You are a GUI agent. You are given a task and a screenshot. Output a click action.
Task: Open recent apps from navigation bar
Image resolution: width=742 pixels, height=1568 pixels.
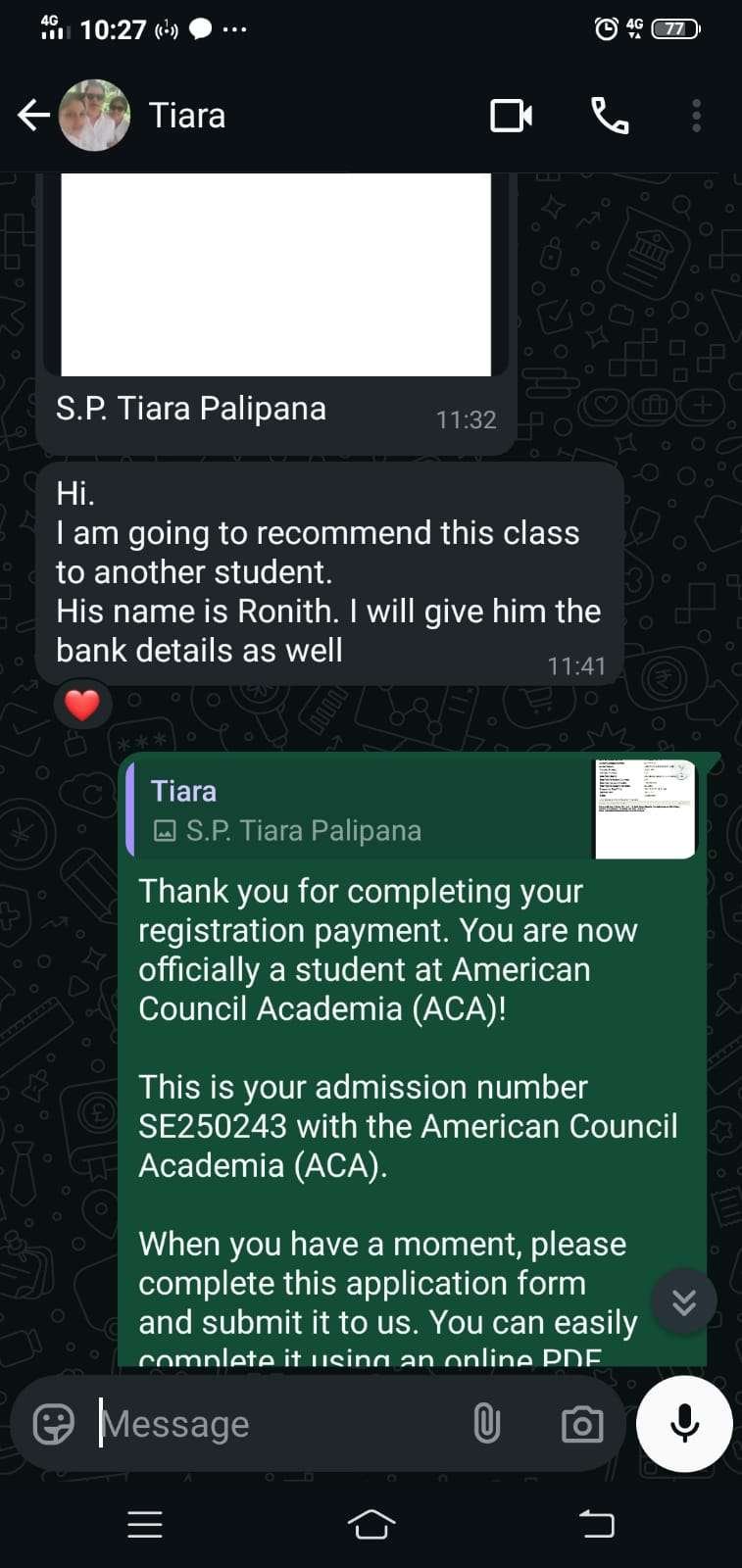point(145,1524)
